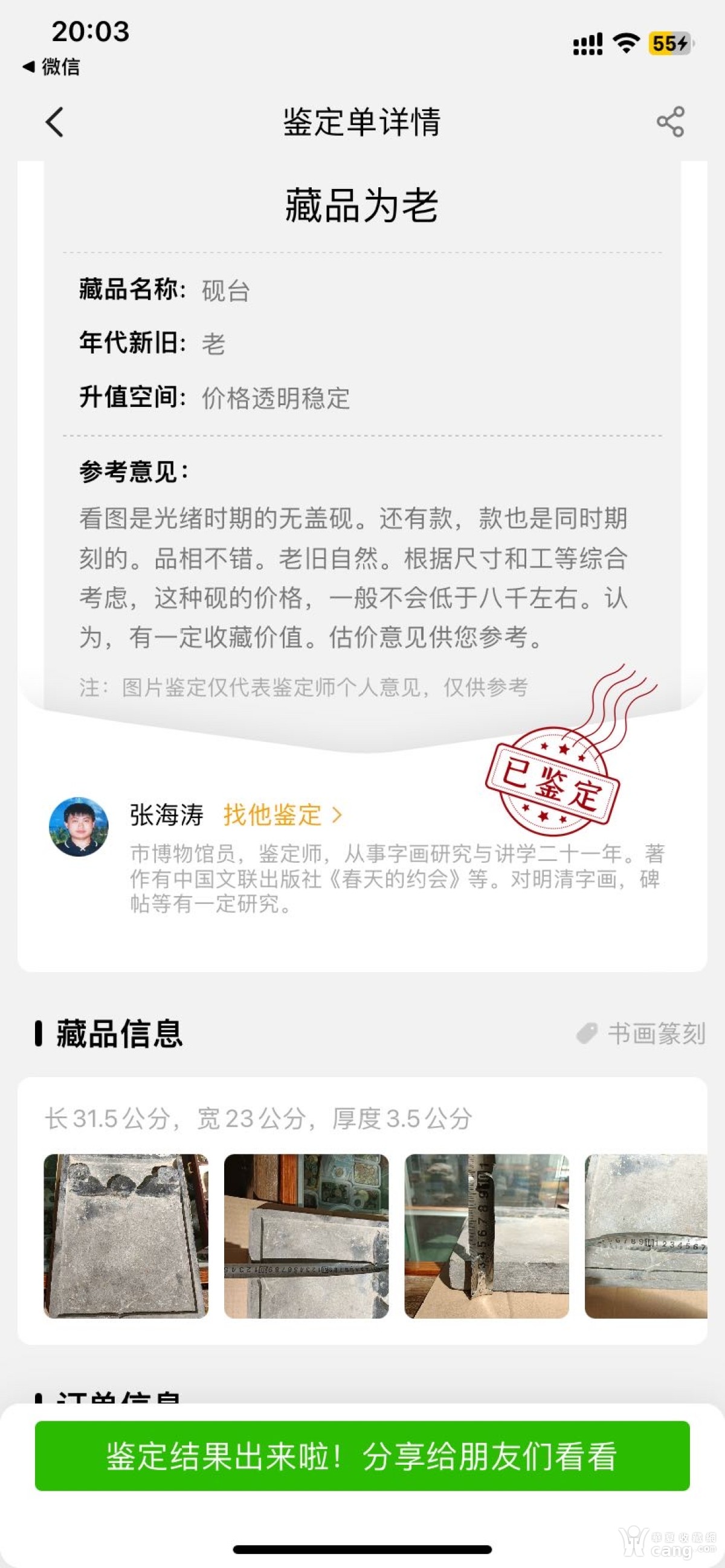View the first inkstone photo
The image size is (725, 1568).
coord(126,1236)
